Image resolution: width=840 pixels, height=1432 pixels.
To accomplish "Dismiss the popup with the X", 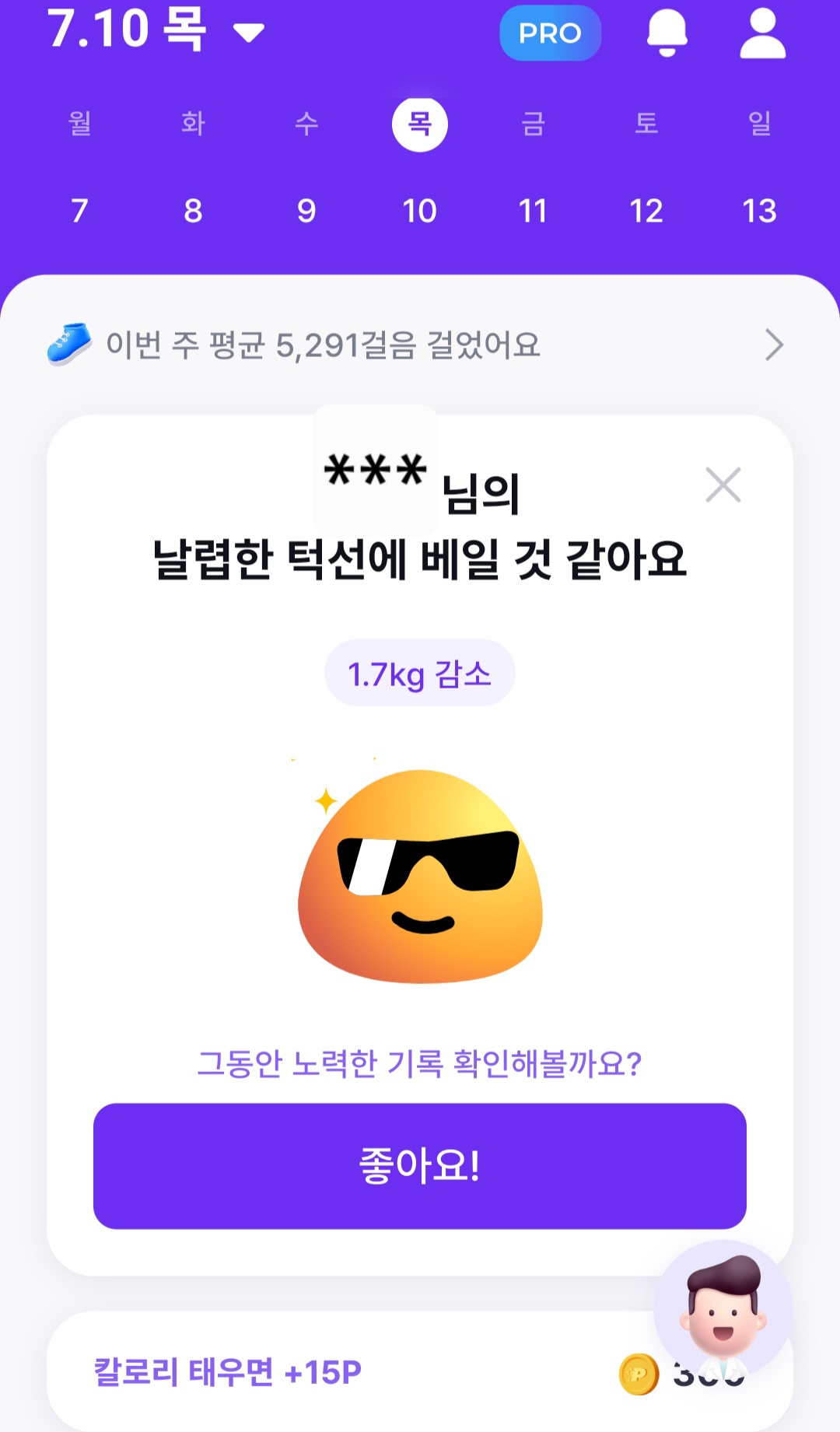I will pos(723,485).
